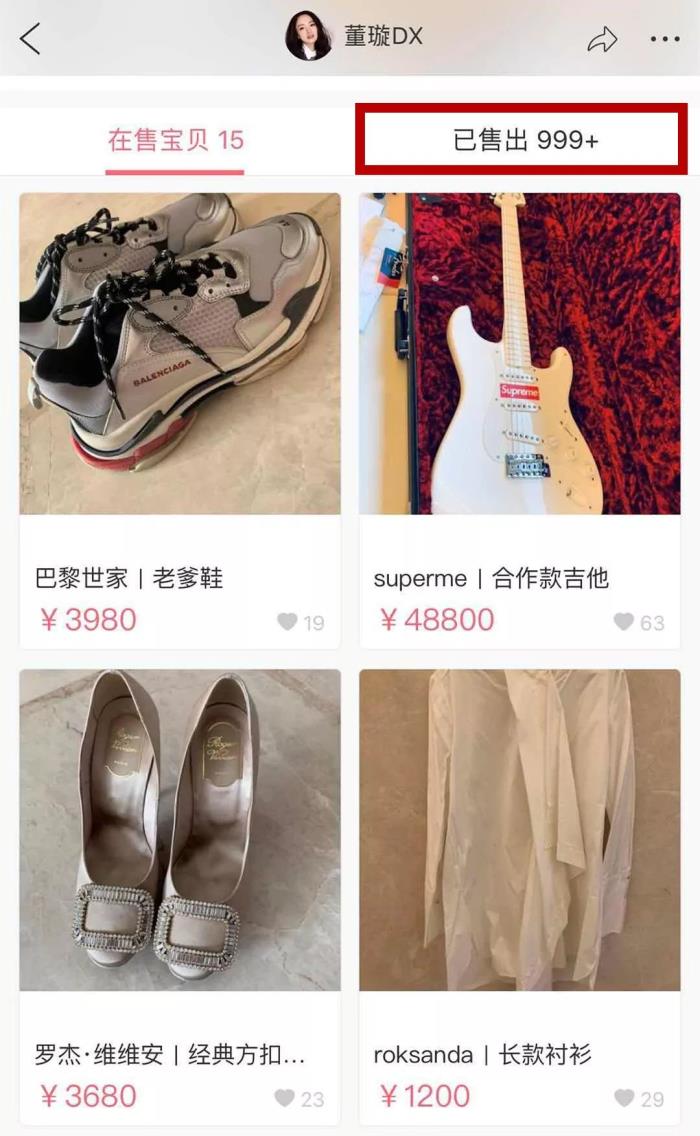
Task: Like the superme 合作款吉他 listing
Action: 624,622
